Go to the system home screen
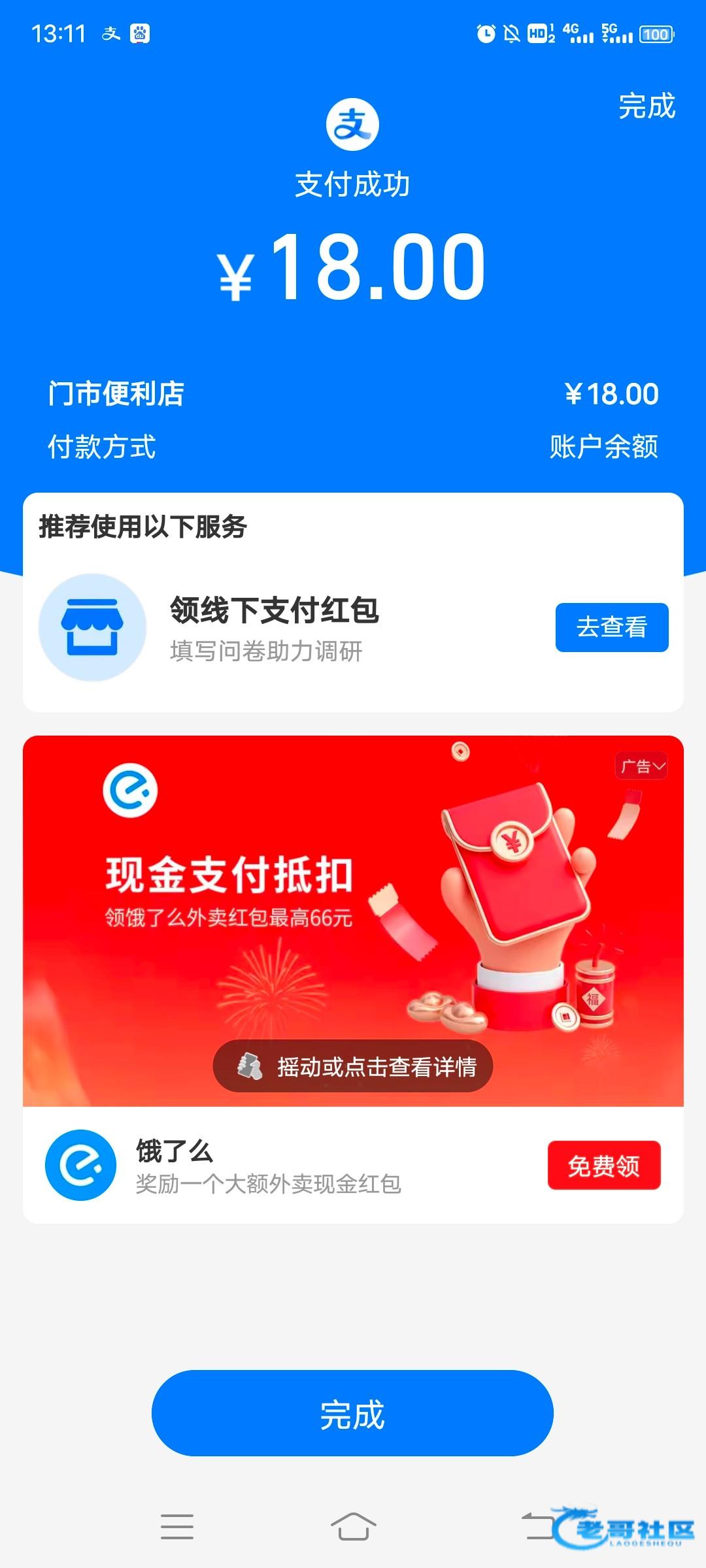This screenshot has width=706, height=1568. click(353, 1527)
